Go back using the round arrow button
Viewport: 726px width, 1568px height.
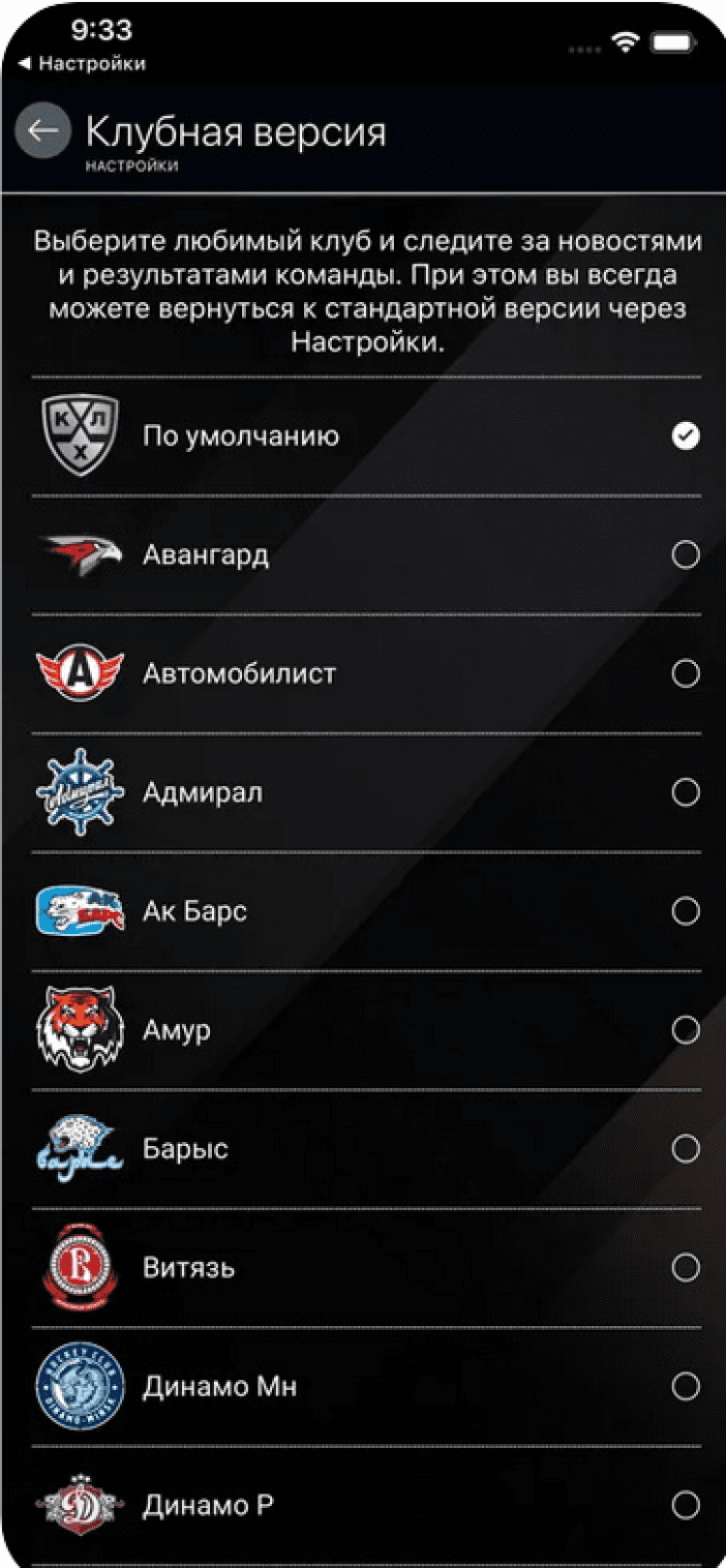43,131
